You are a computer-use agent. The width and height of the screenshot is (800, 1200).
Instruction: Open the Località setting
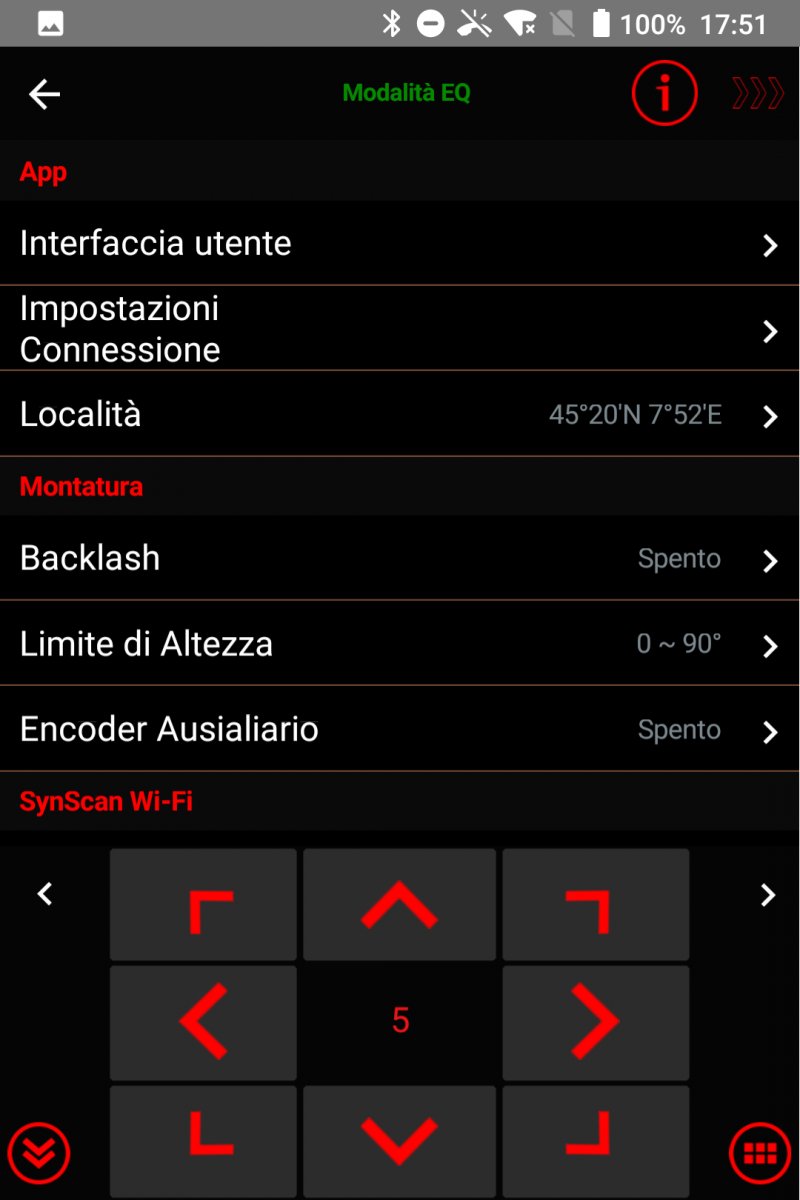tap(400, 415)
